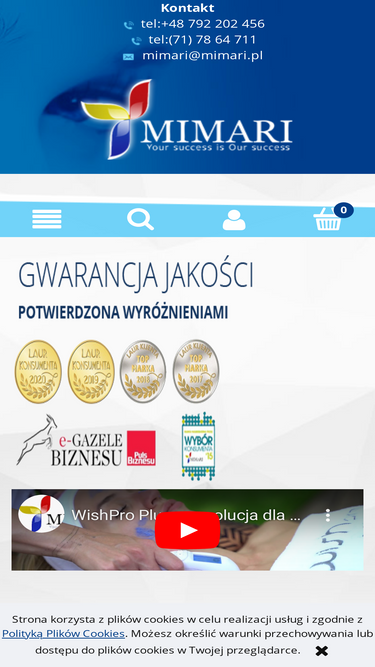Open the video's three-dot options
375x667 pixels.
click(327, 515)
